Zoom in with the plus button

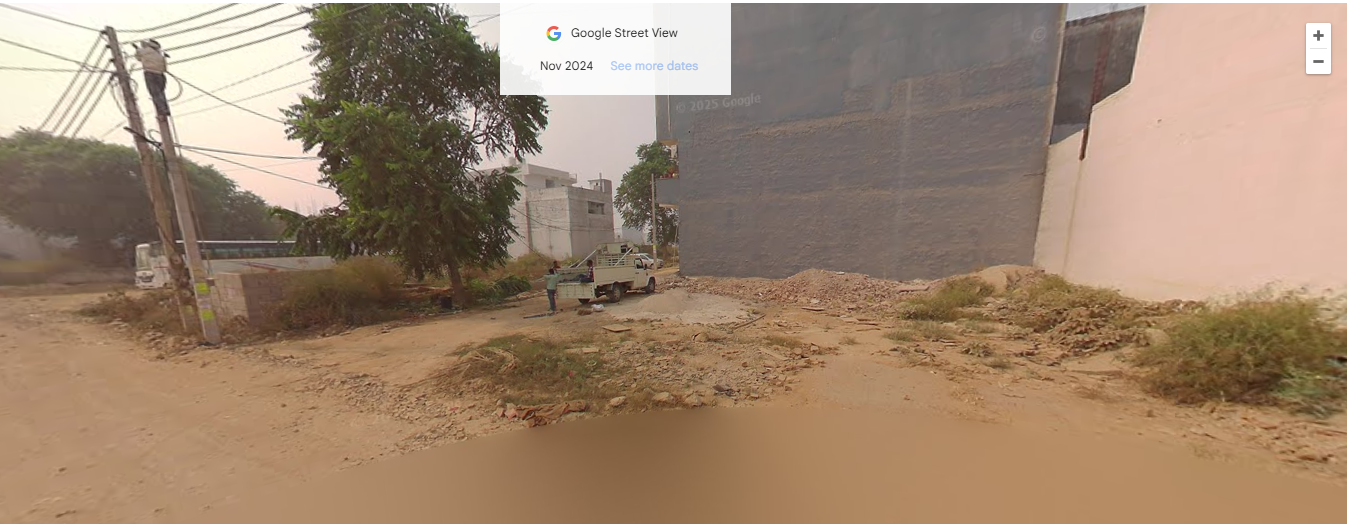coord(1318,36)
